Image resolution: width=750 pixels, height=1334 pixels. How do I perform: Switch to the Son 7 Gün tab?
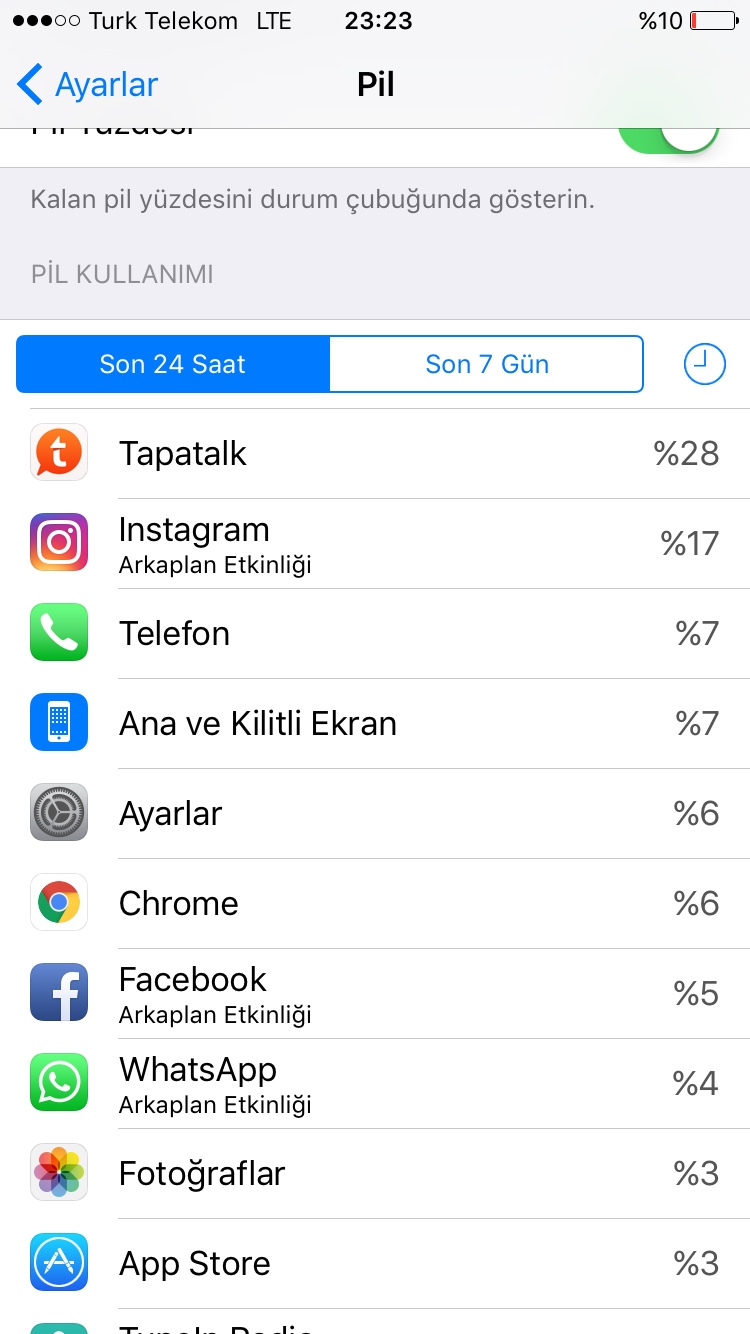pyautogui.click(x=486, y=364)
